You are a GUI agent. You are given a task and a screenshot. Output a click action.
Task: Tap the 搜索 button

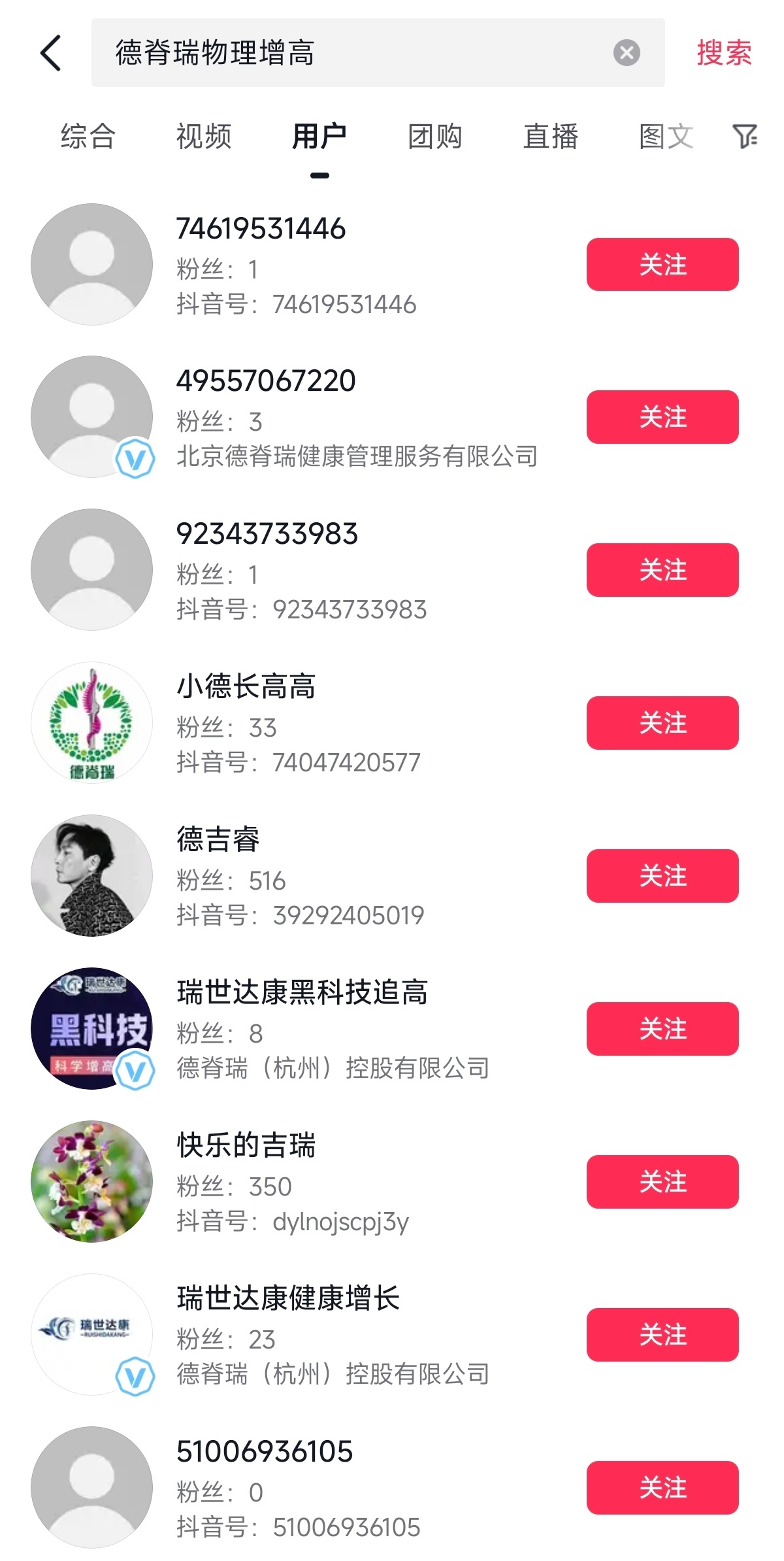(723, 54)
